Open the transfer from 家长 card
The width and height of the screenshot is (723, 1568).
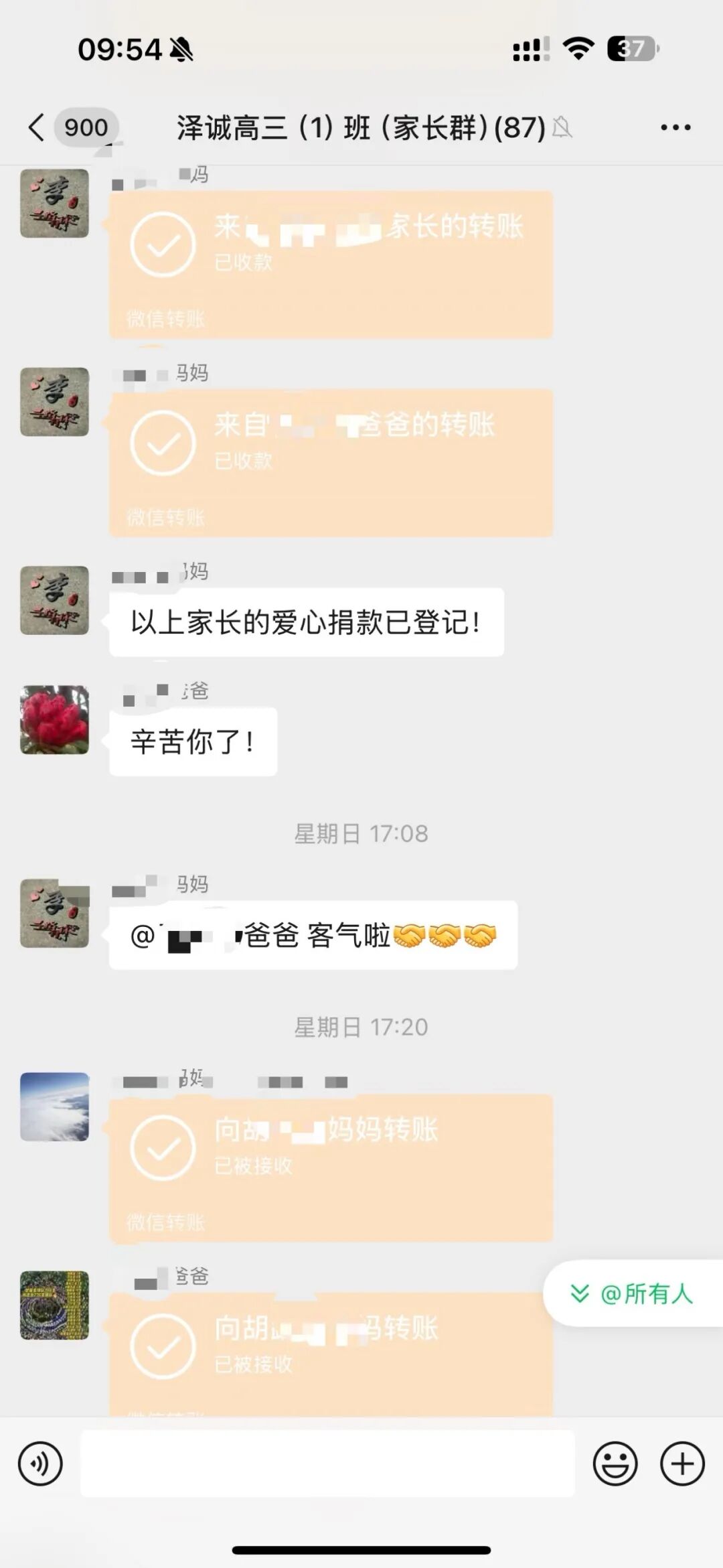(x=331, y=264)
